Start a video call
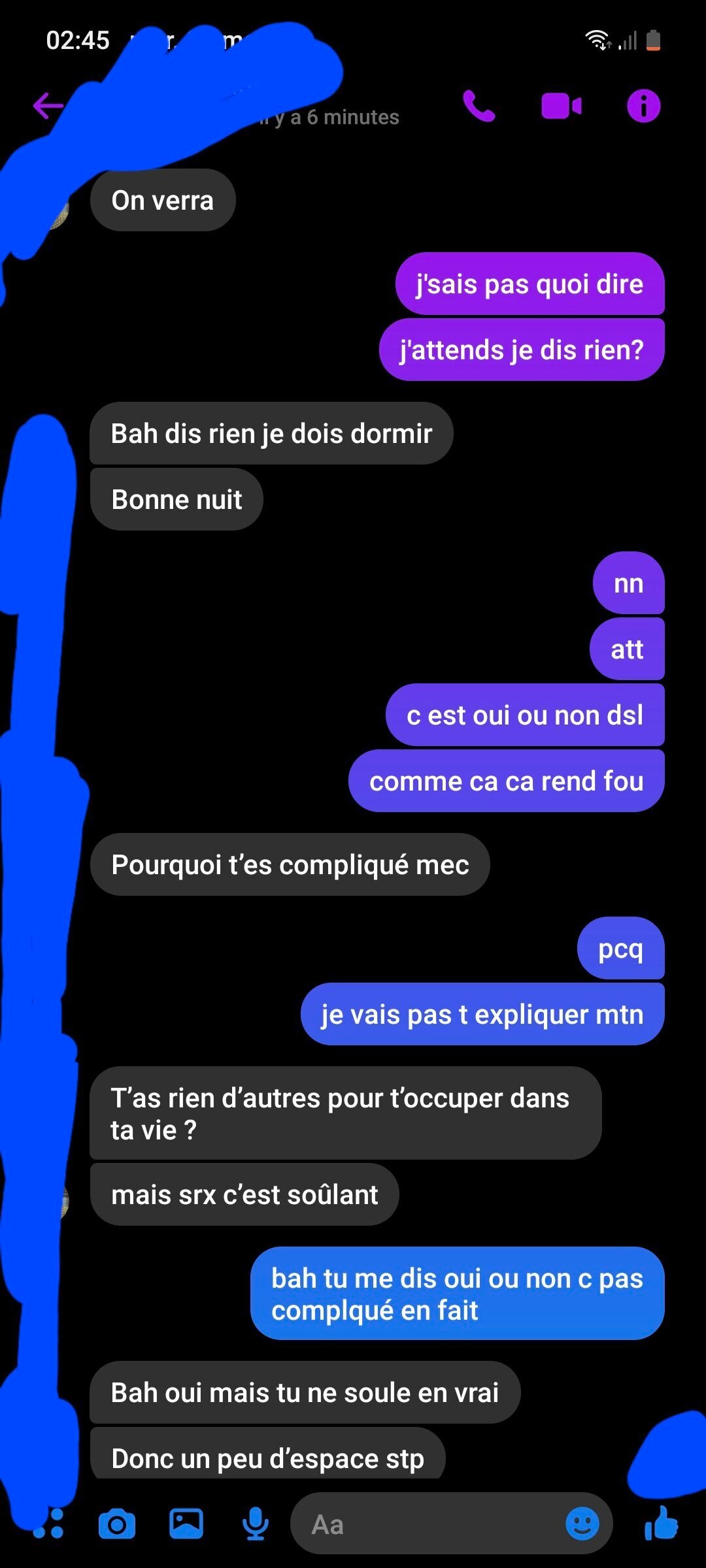This screenshot has height=1568, width=706. [x=562, y=106]
